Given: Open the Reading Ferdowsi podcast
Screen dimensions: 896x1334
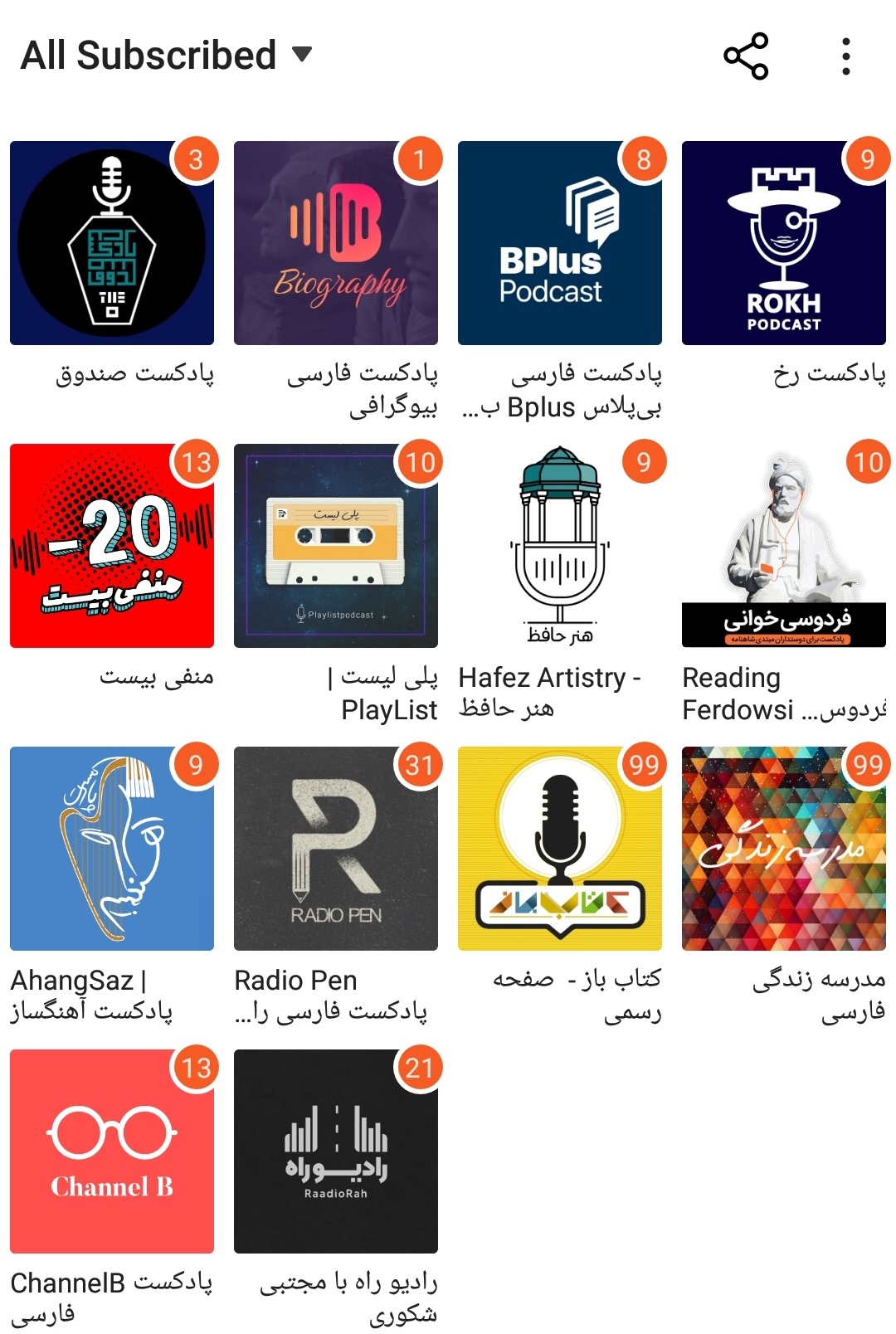Looking at the screenshot, I should click(x=784, y=546).
